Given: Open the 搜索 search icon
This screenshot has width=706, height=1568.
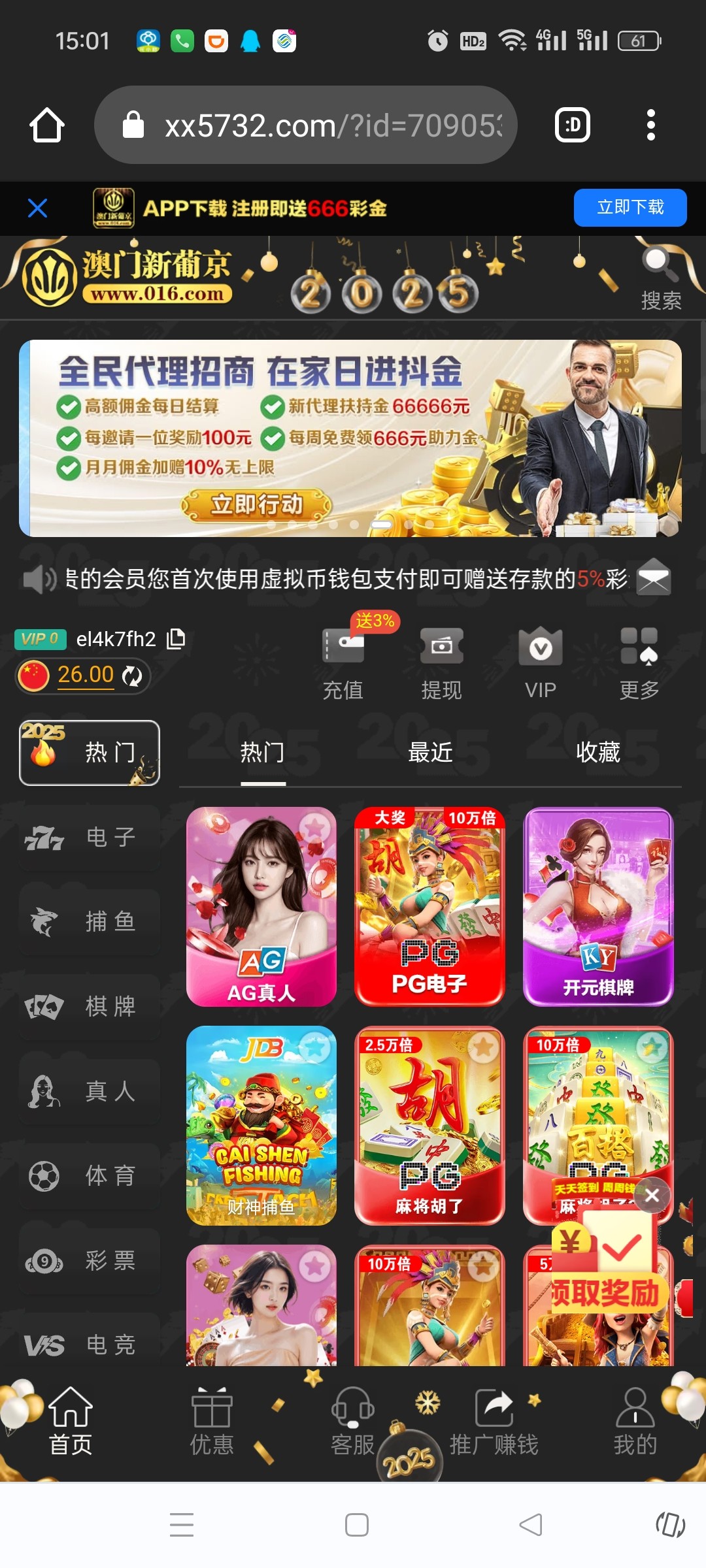Looking at the screenshot, I should click(660, 278).
